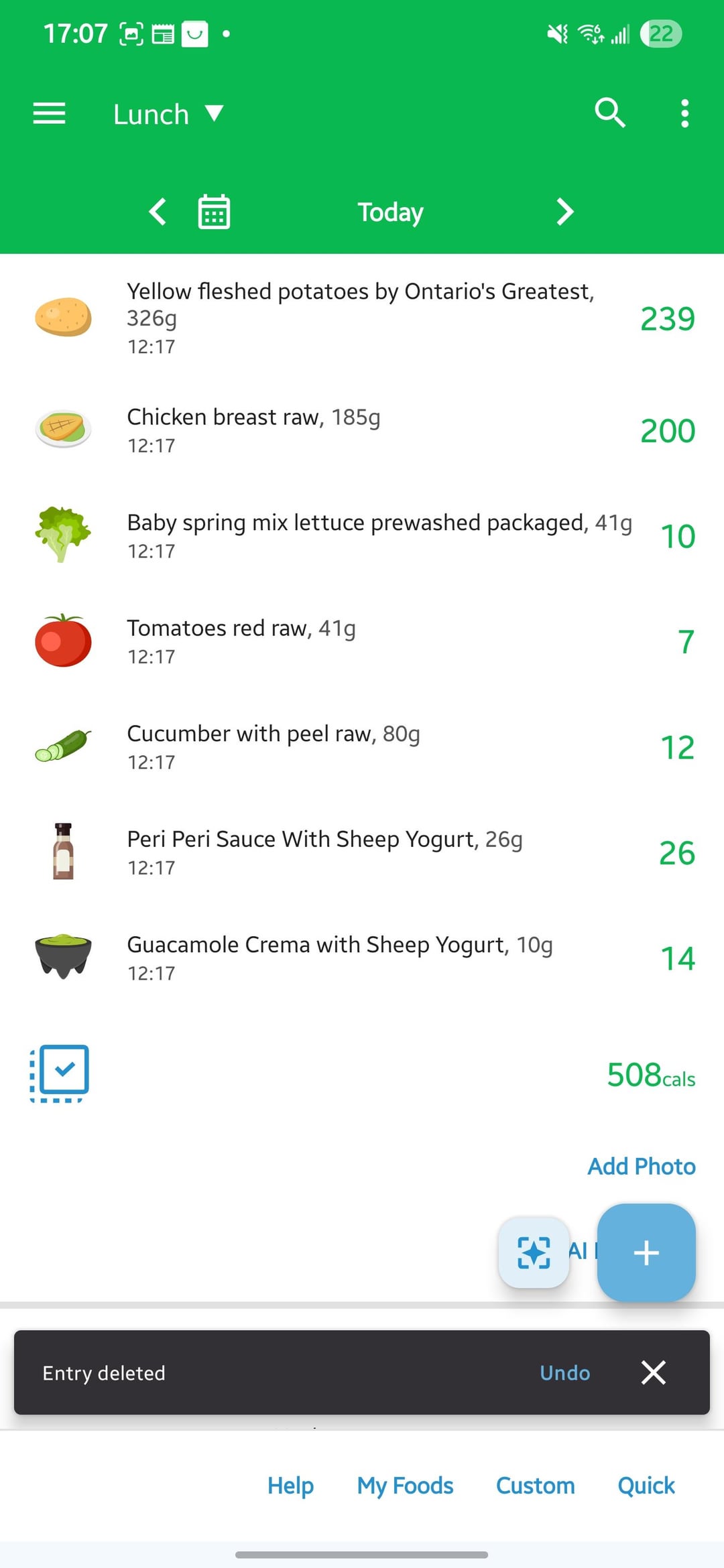Open the calendar date picker

point(214,212)
